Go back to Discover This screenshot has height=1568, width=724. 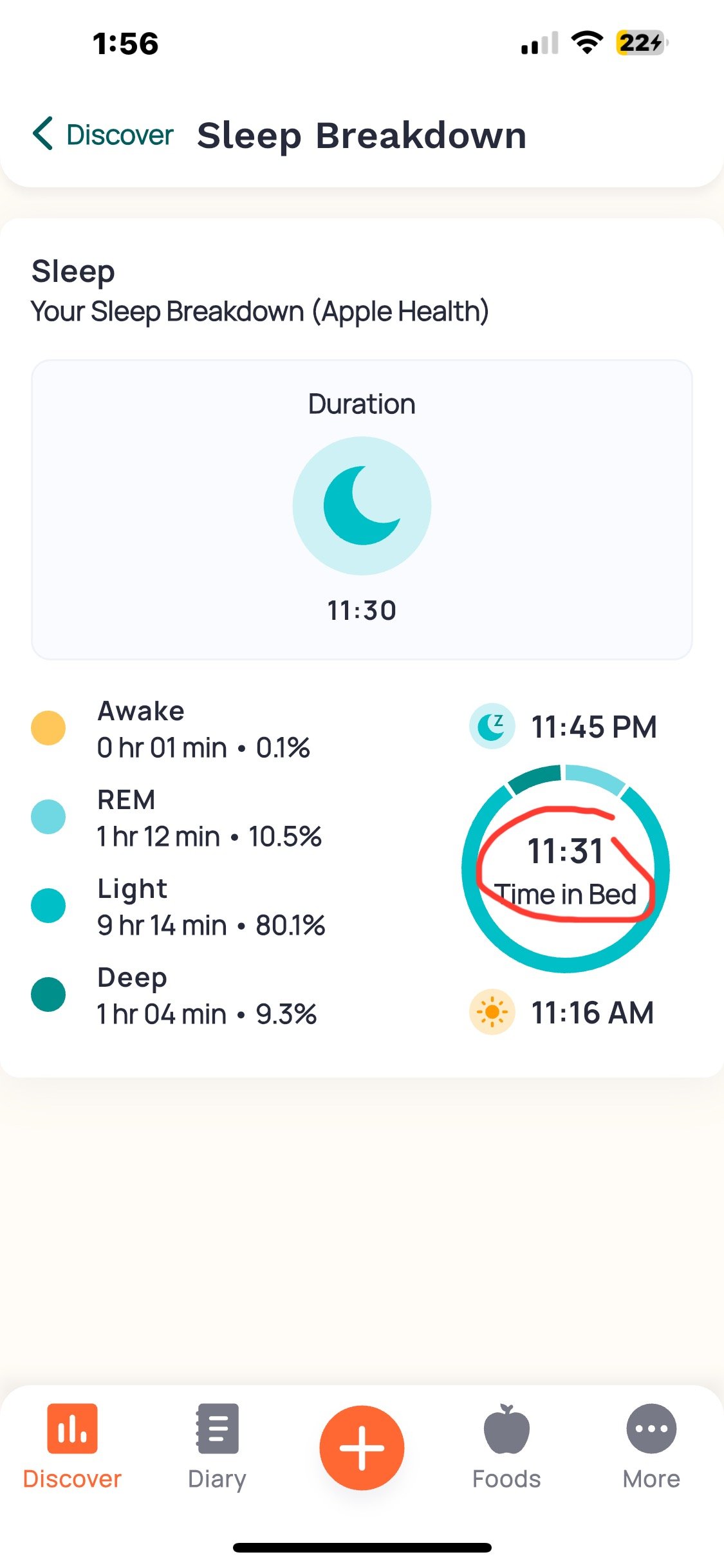tap(103, 135)
